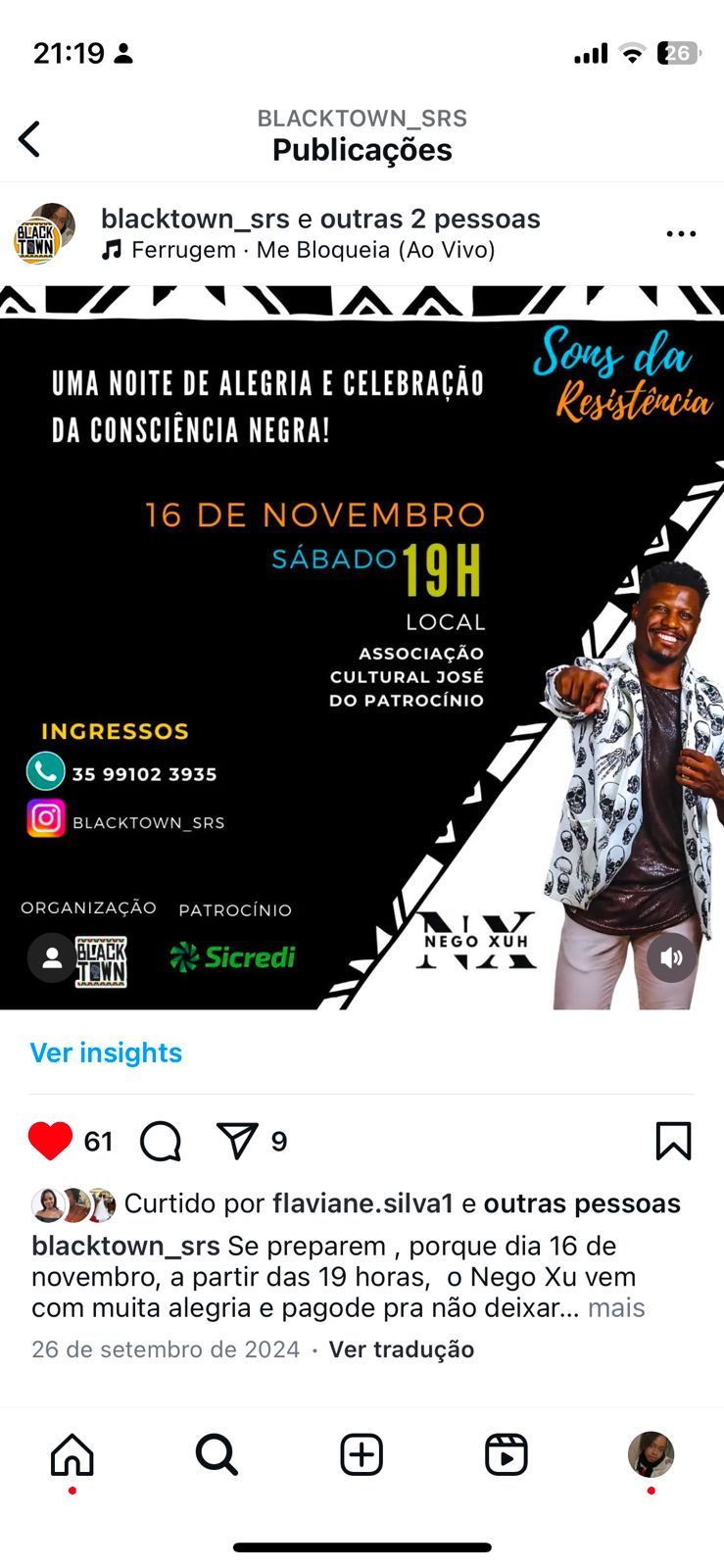
Task: Go back using the top-left arrow
Action: (x=30, y=139)
